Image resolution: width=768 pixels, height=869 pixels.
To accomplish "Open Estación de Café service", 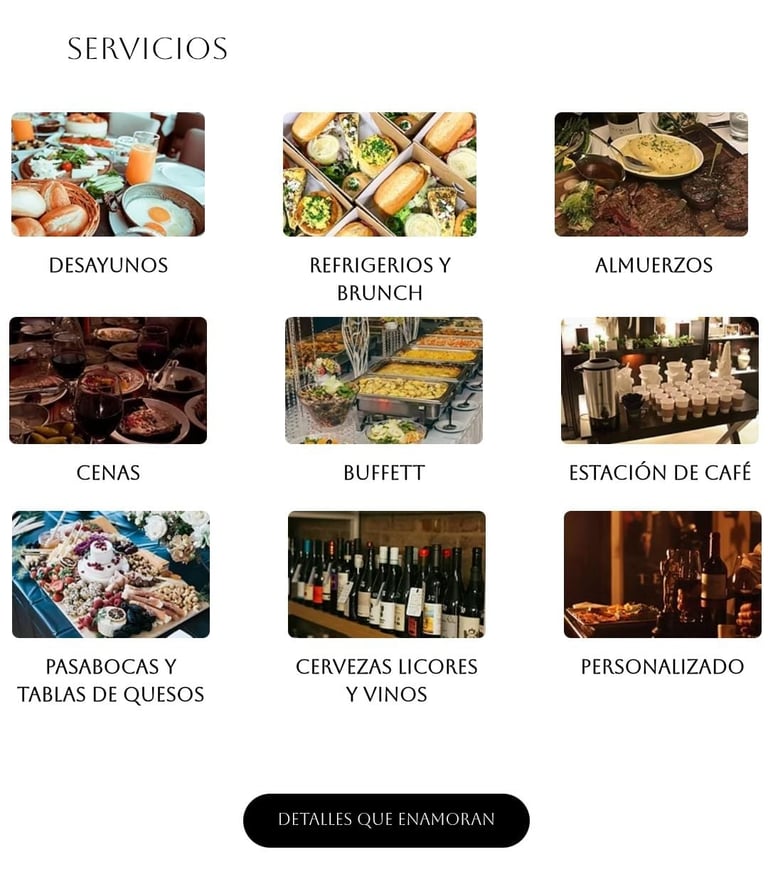I will pyautogui.click(x=659, y=380).
